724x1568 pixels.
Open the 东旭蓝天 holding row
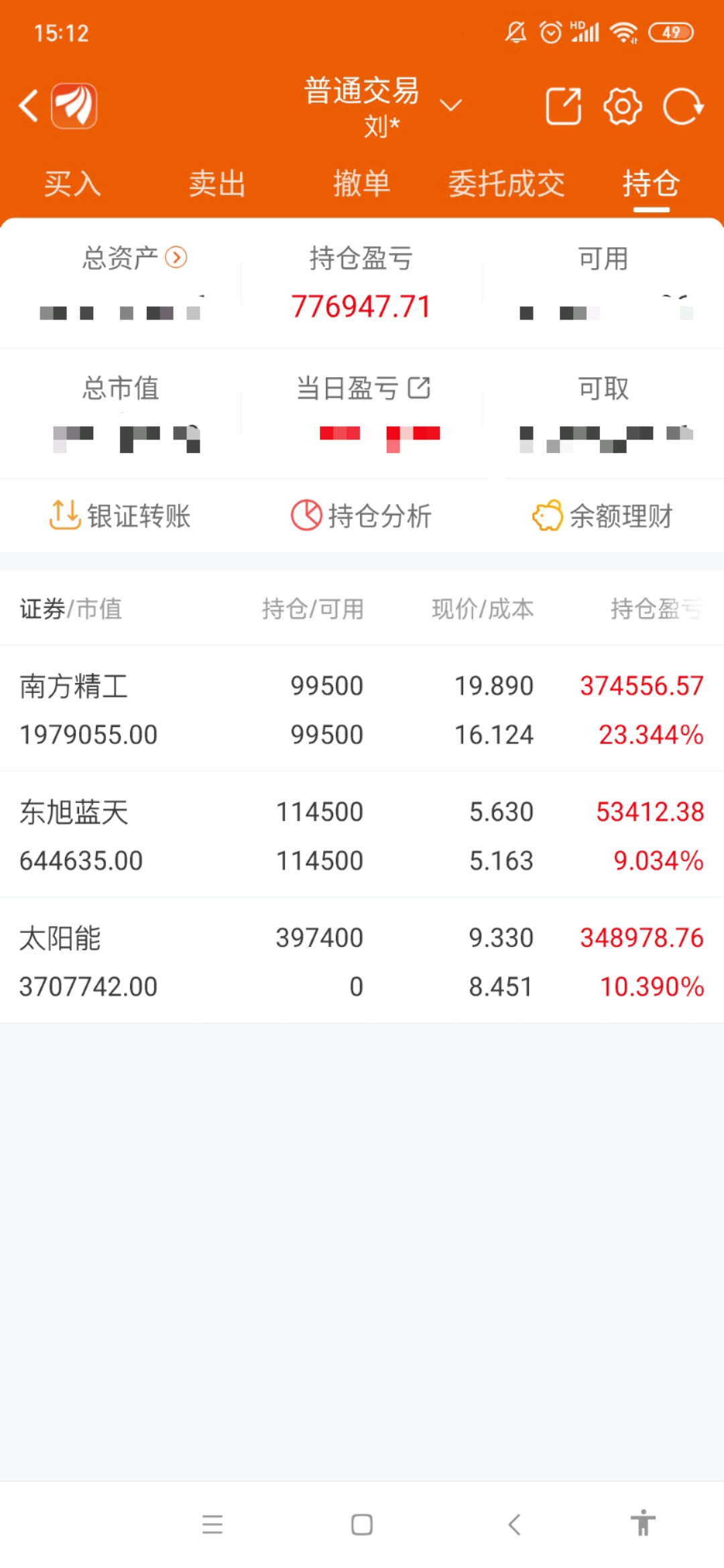click(x=362, y=835)
